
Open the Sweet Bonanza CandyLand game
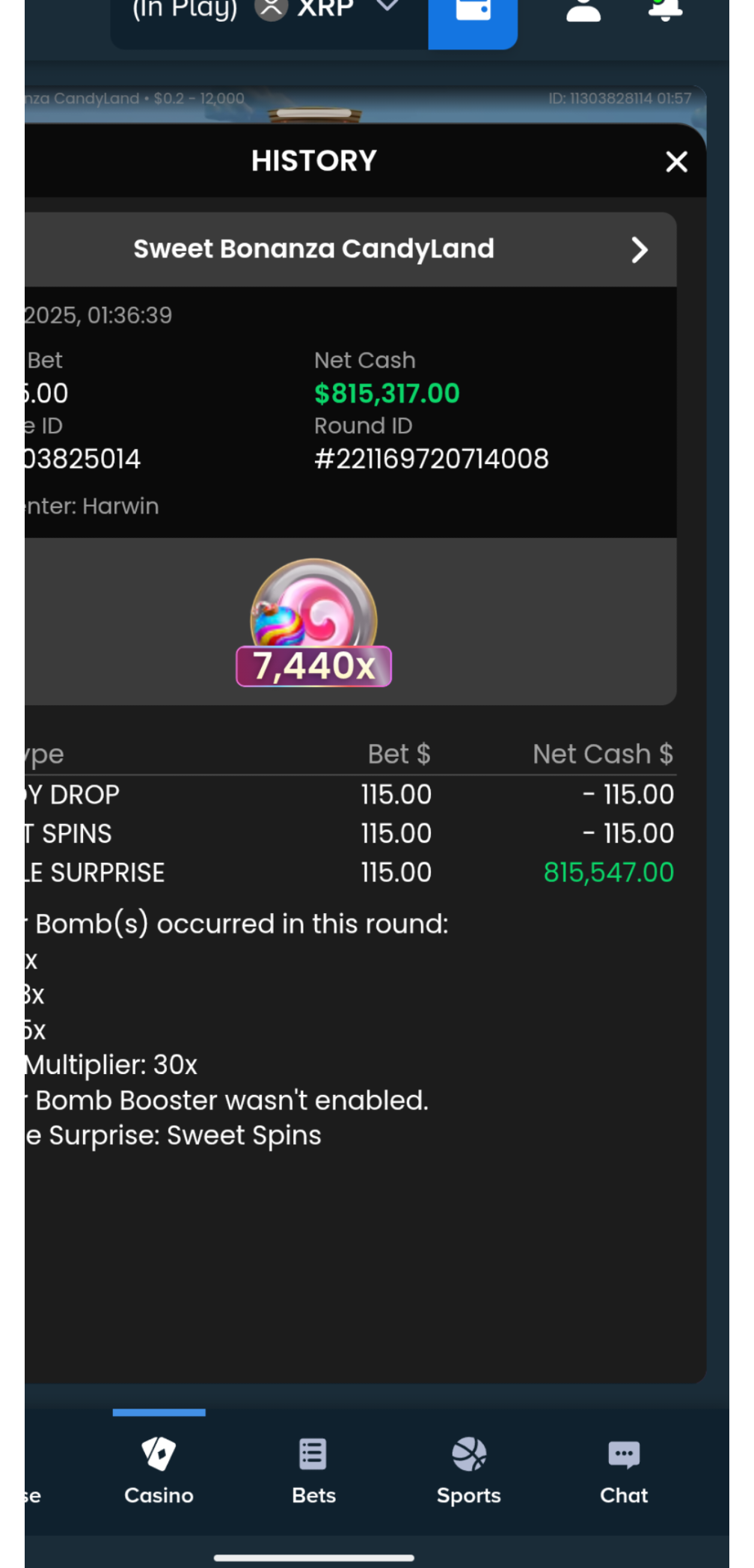[314, 248]
